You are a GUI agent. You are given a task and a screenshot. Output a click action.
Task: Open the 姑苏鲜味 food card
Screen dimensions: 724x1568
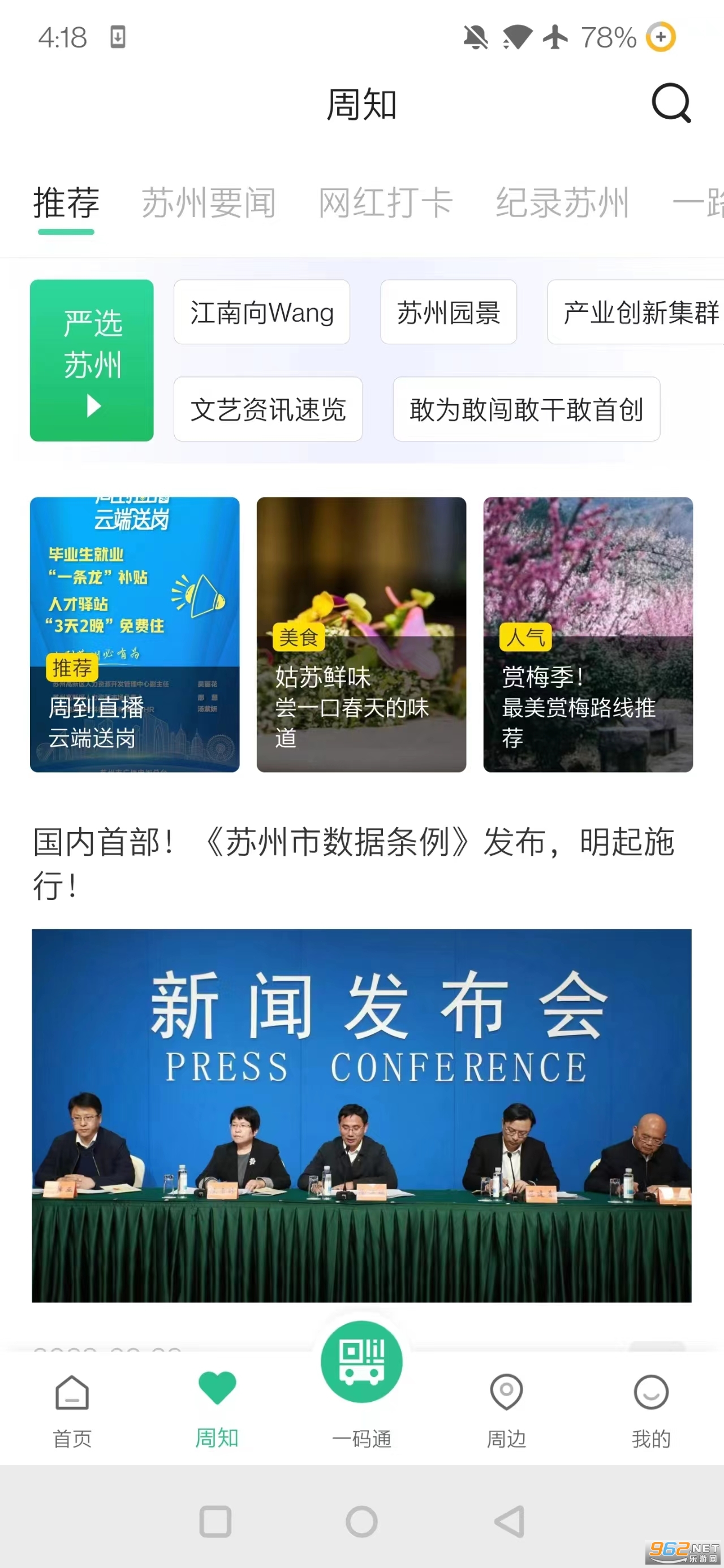pos(361,634)
